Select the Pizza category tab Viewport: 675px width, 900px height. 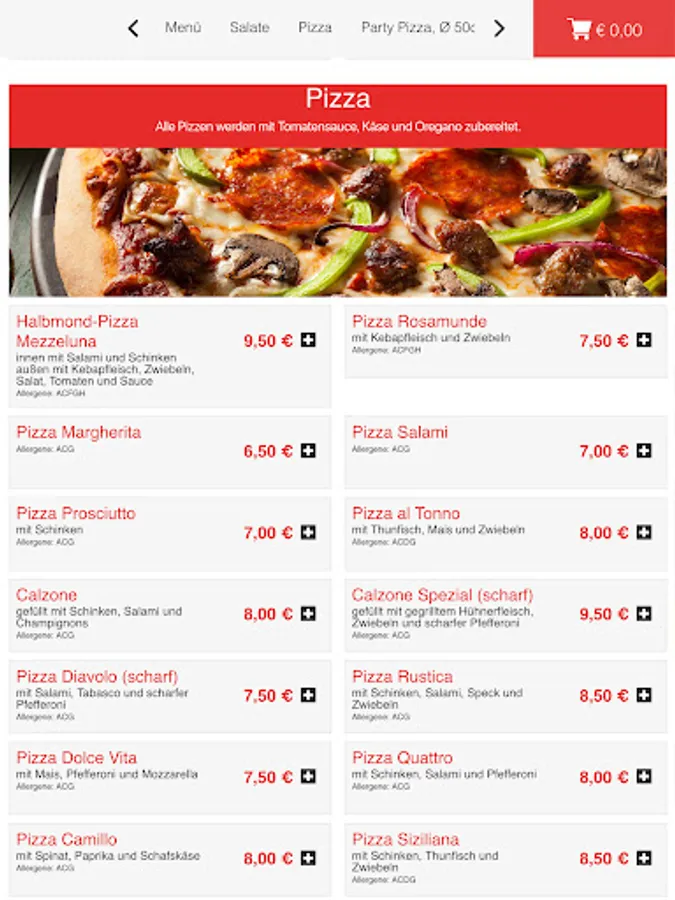315,28
